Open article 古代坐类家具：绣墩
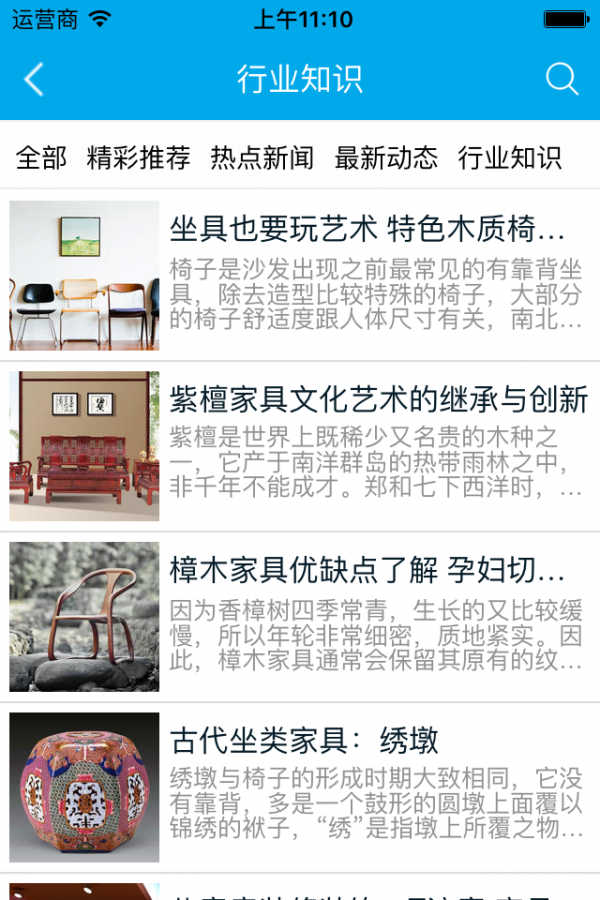Image resolution: width=600 pixels, height=900 pixels. 305,741
